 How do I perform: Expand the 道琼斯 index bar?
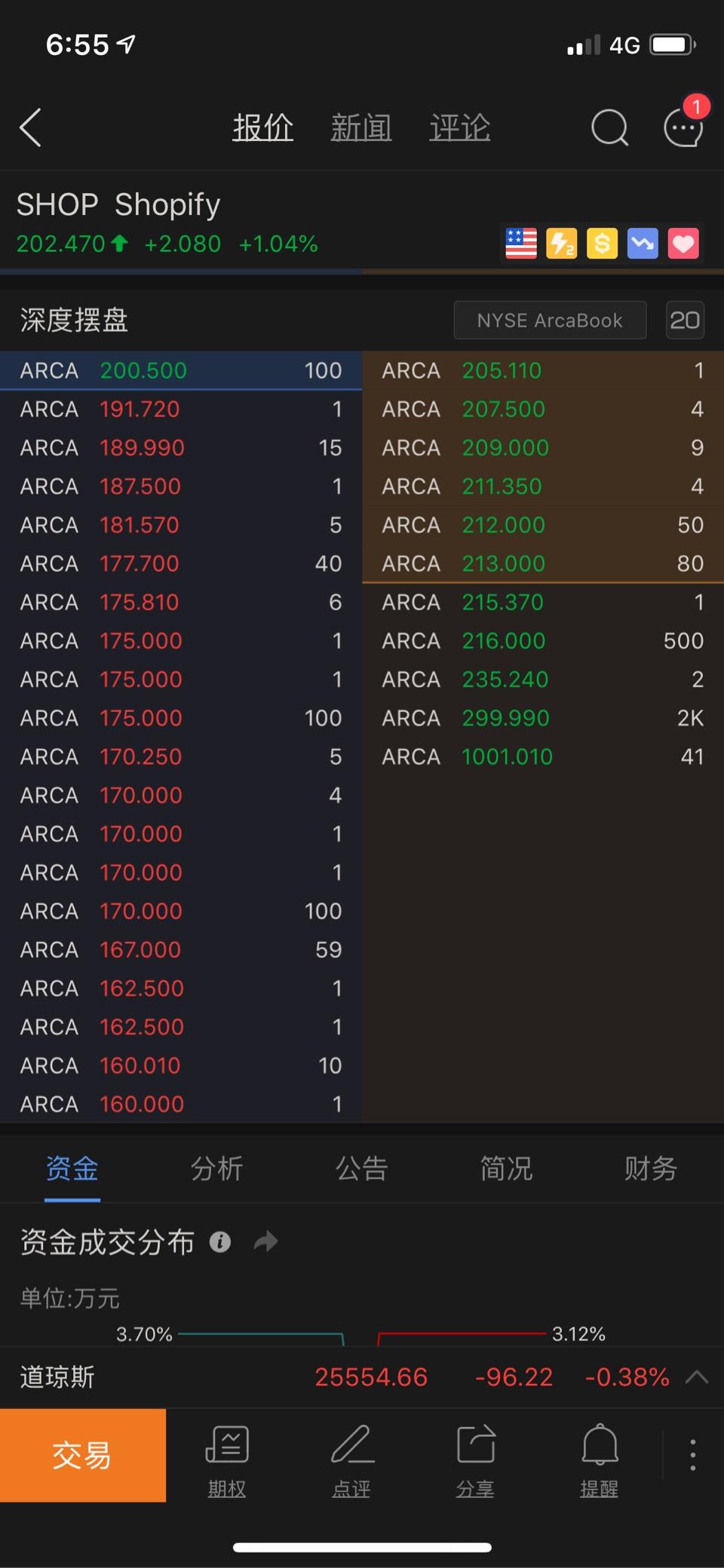click(x=697, y=1377)
